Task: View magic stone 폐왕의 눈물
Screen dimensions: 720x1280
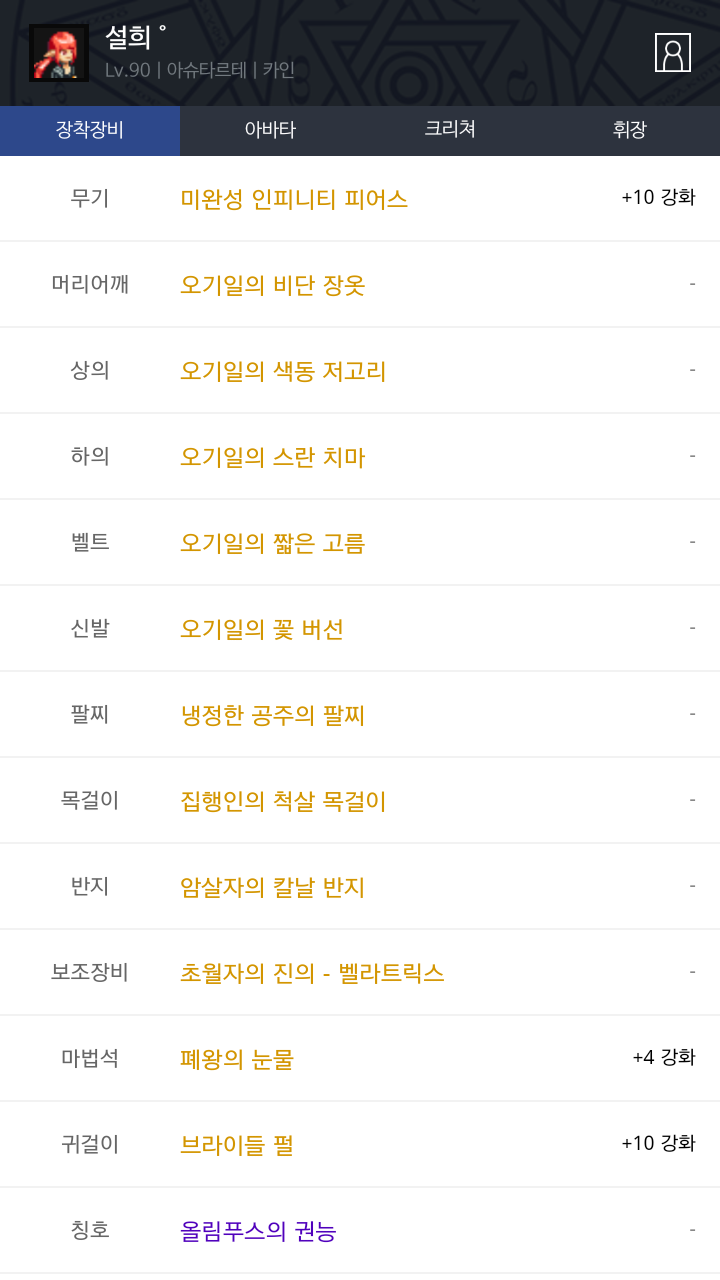Action: 237,1059
